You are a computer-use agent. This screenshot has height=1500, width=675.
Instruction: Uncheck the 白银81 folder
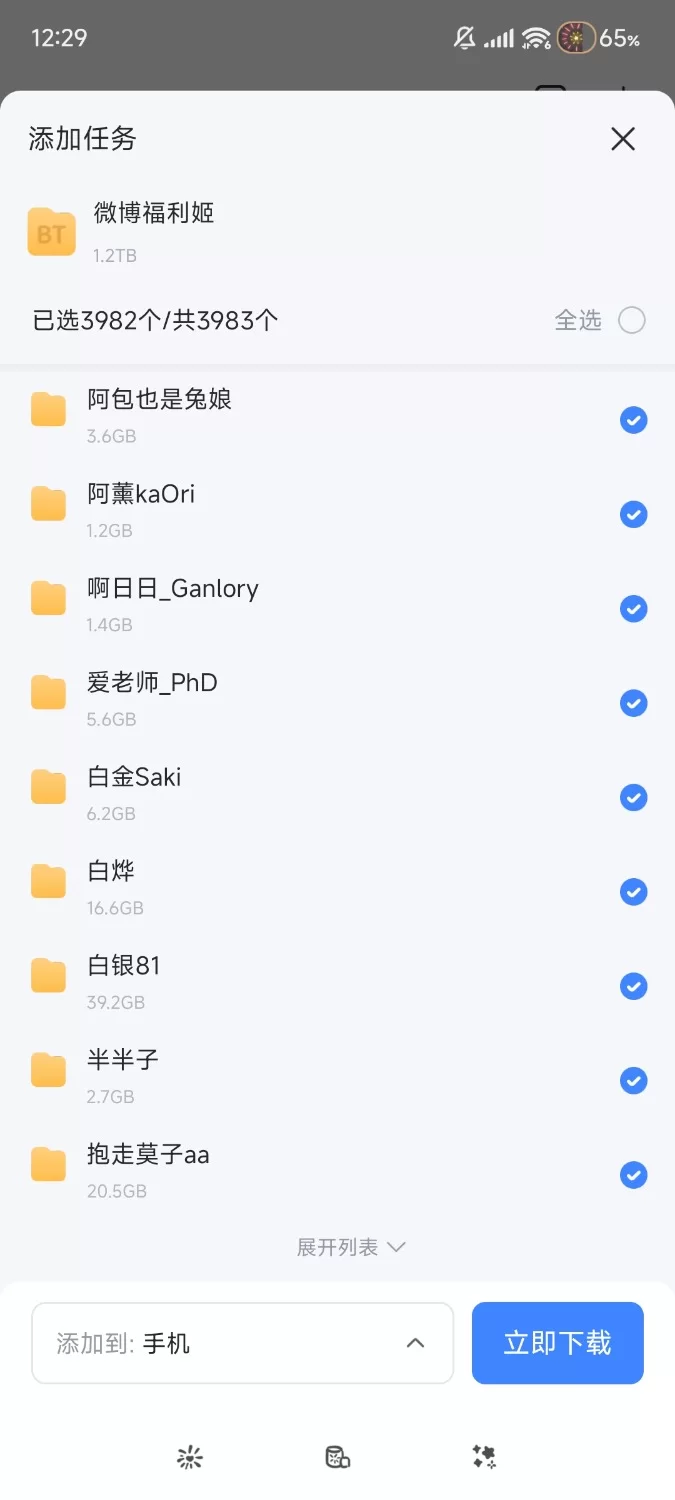(633, 986)
